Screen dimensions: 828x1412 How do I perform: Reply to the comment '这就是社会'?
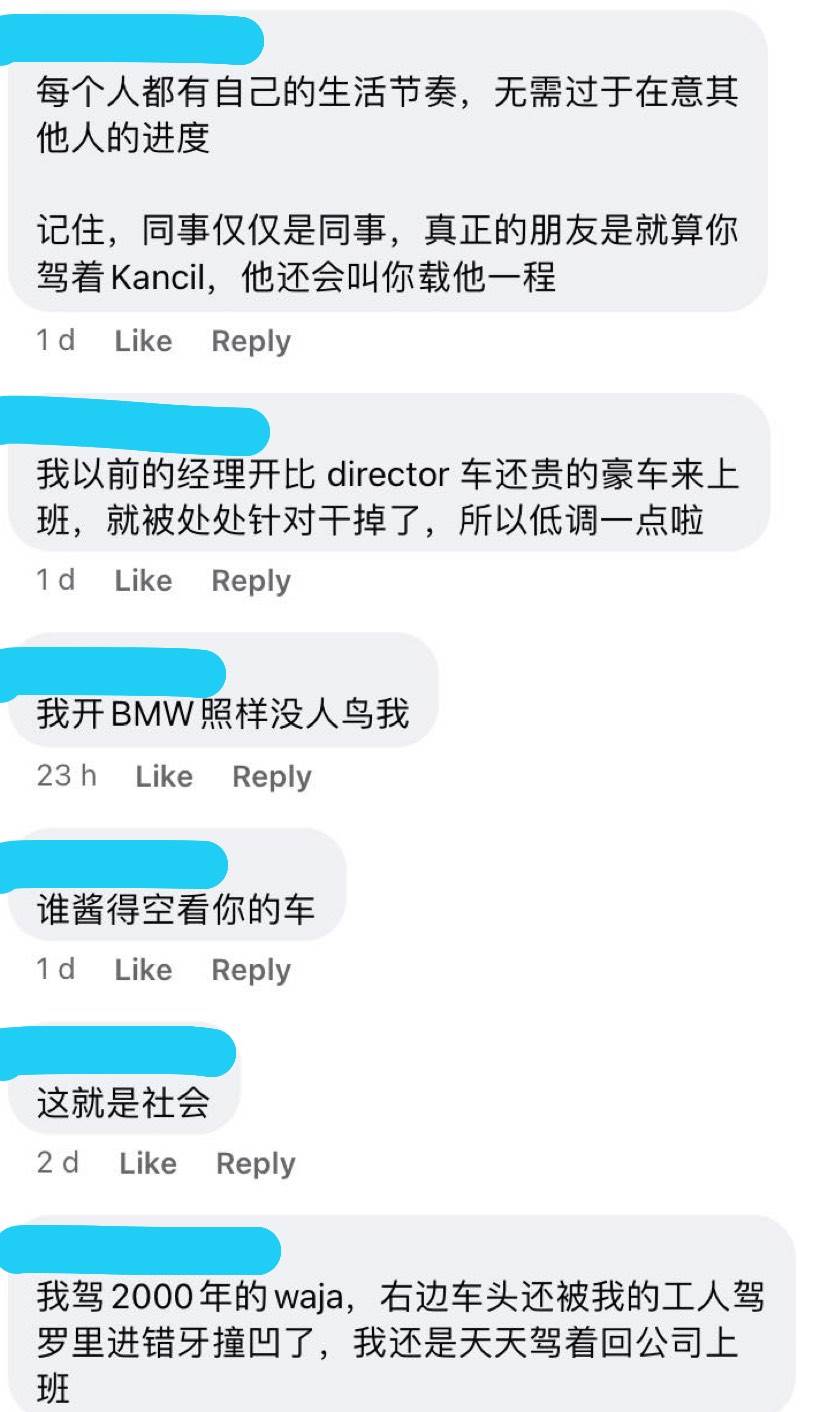click(256, 1164)
